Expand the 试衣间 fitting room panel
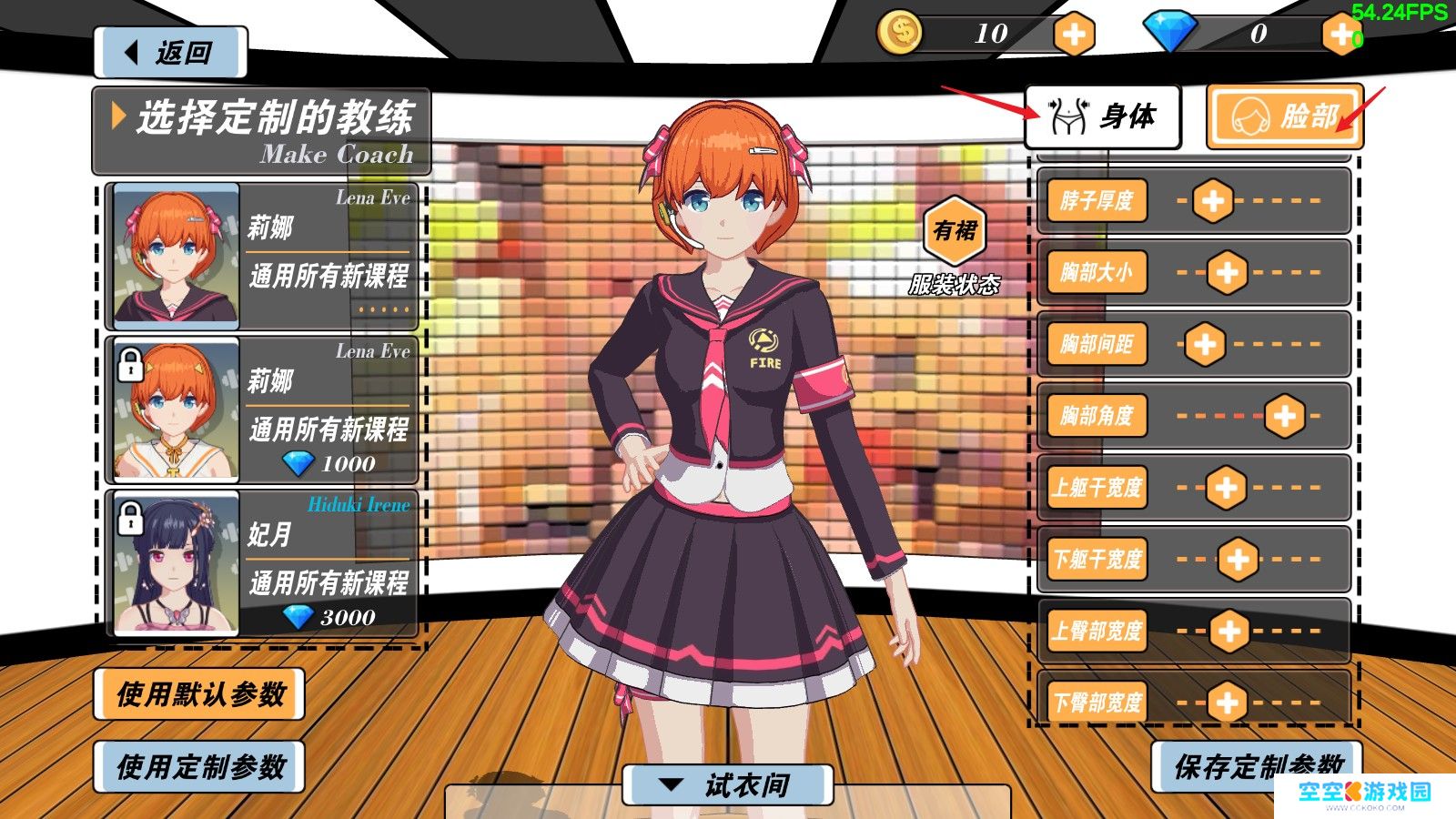Screen dimensions: 1456x819 (728, 784)
